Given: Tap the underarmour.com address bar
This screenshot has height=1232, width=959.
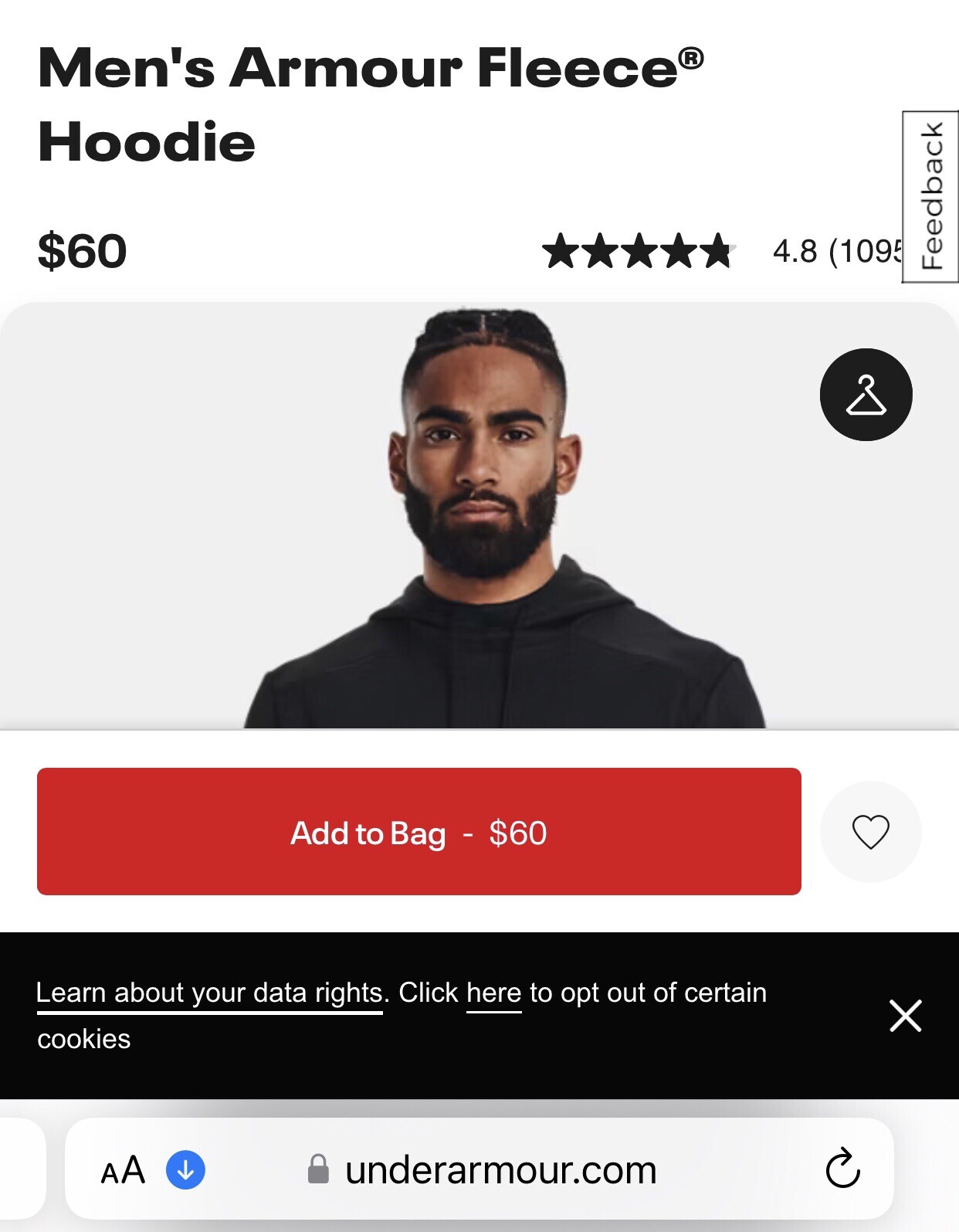Looking at the screenshot, I should pyautogui.click(x=500, y=1170).
